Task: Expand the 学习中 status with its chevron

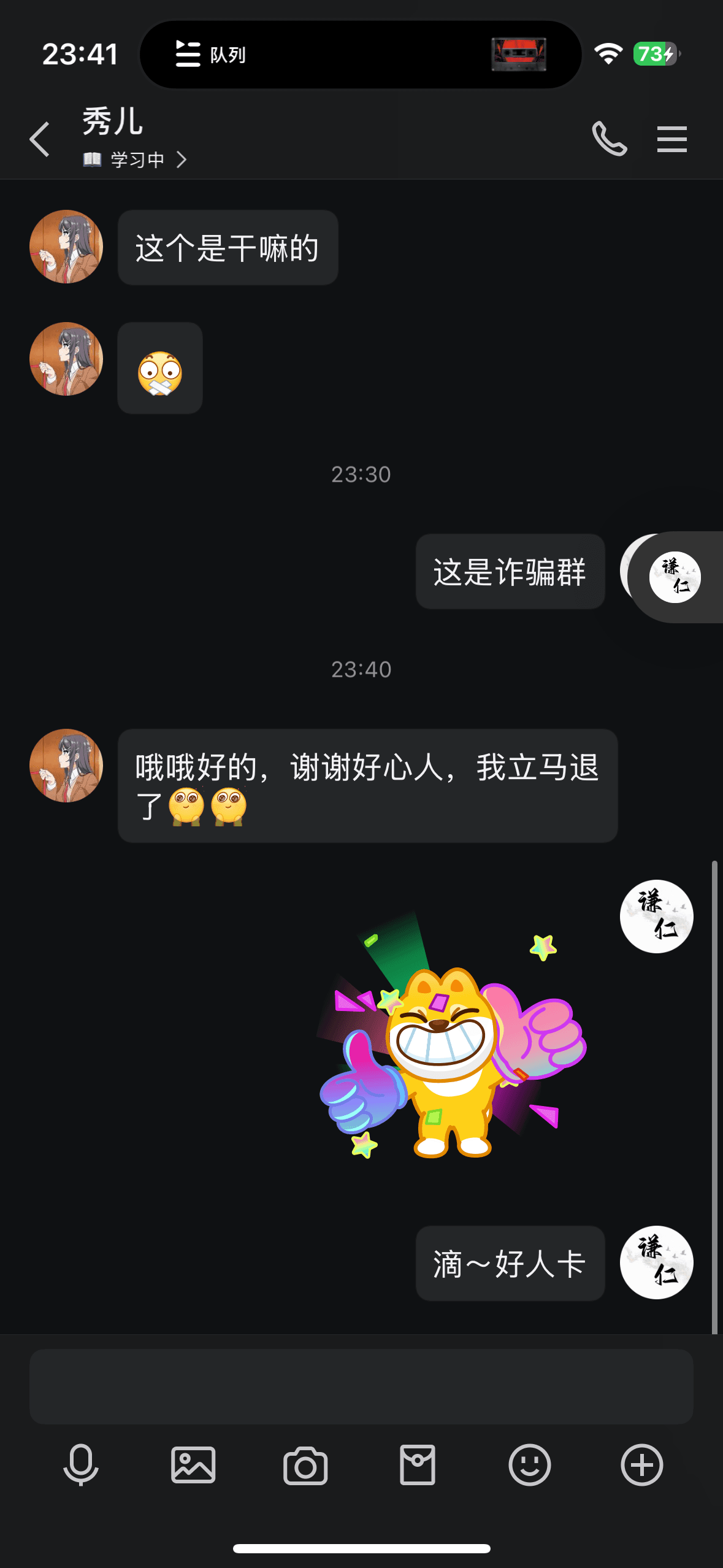Action: (x=182, y=159)
